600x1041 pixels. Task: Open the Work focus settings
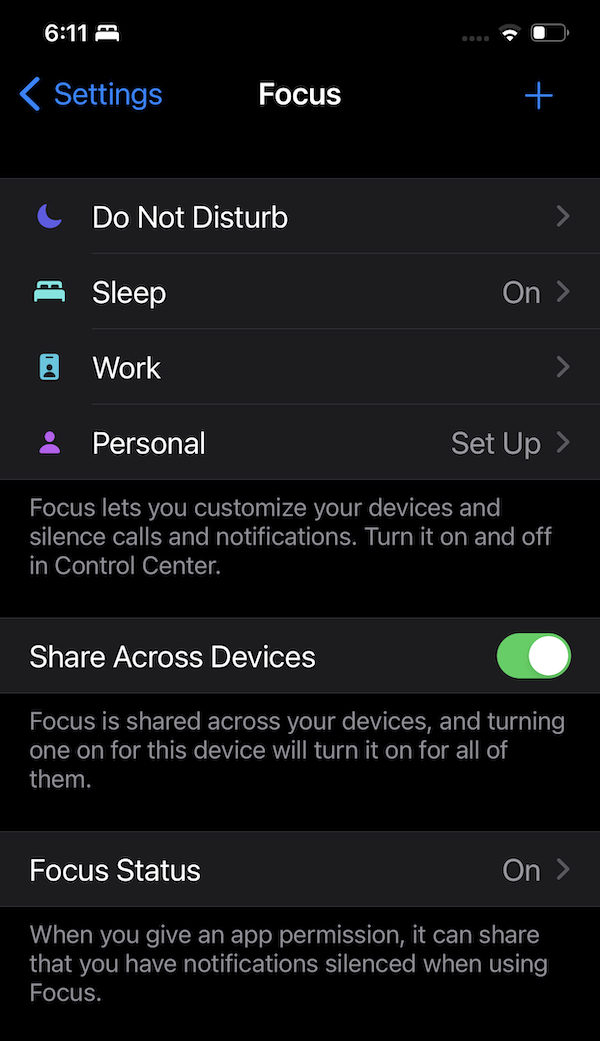[x=300, y=368]
